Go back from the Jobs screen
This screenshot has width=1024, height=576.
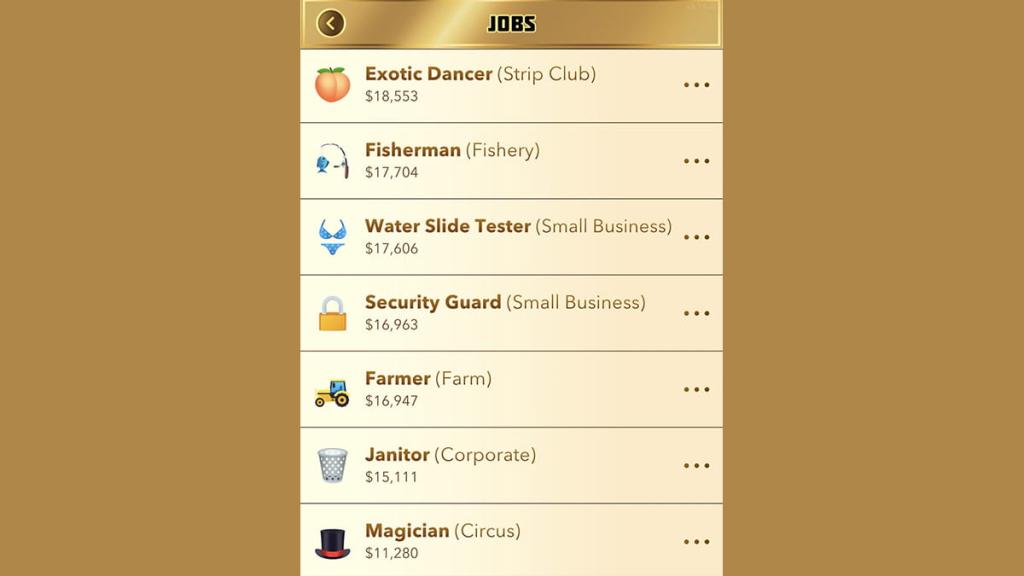[331, 23]
